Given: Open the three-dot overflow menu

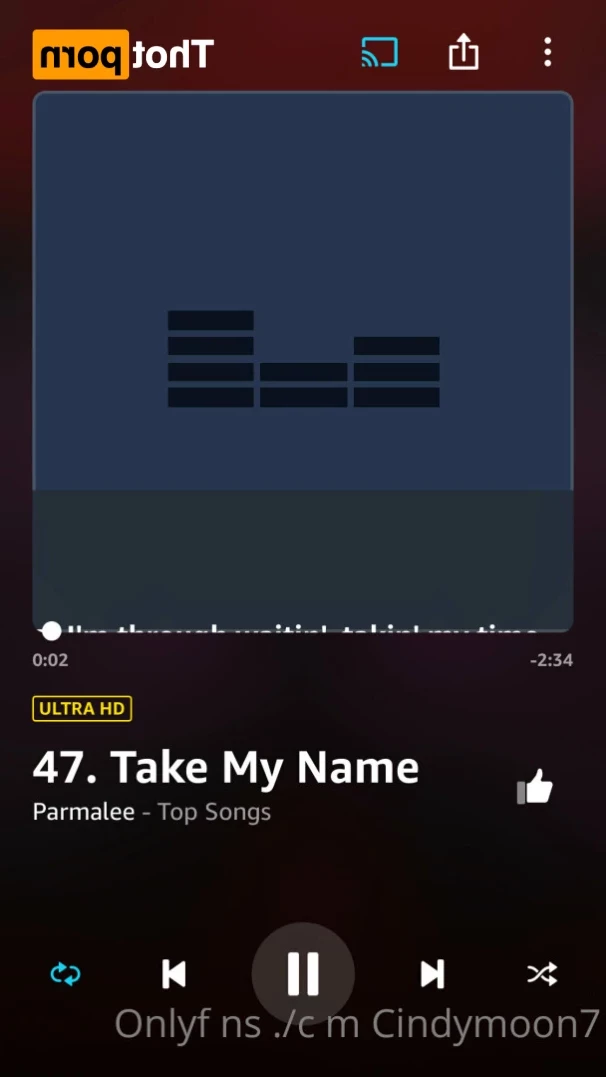Looking at the screenshot, I should click(547, 52).
